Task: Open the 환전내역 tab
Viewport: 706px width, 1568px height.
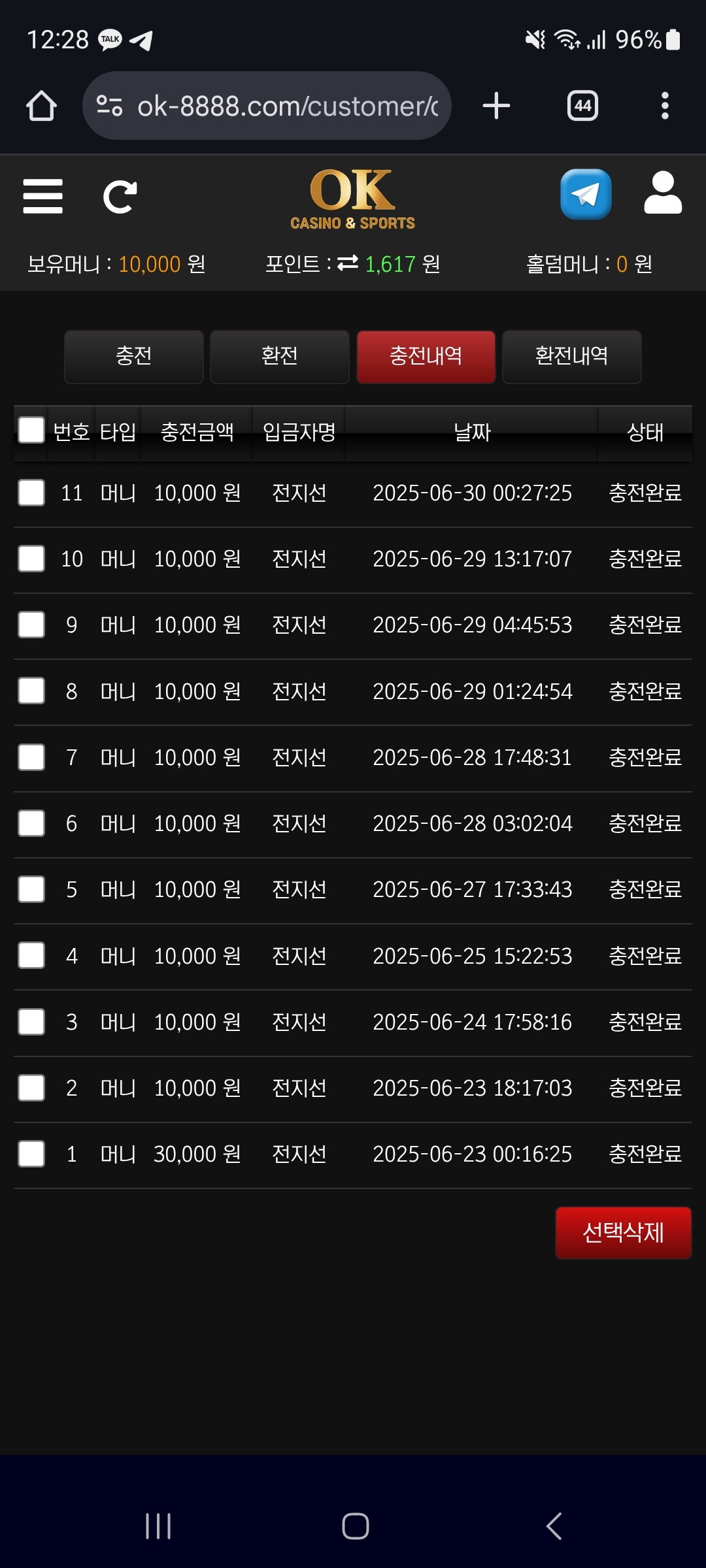Action: pyautogui.click(x=572, y=356)
